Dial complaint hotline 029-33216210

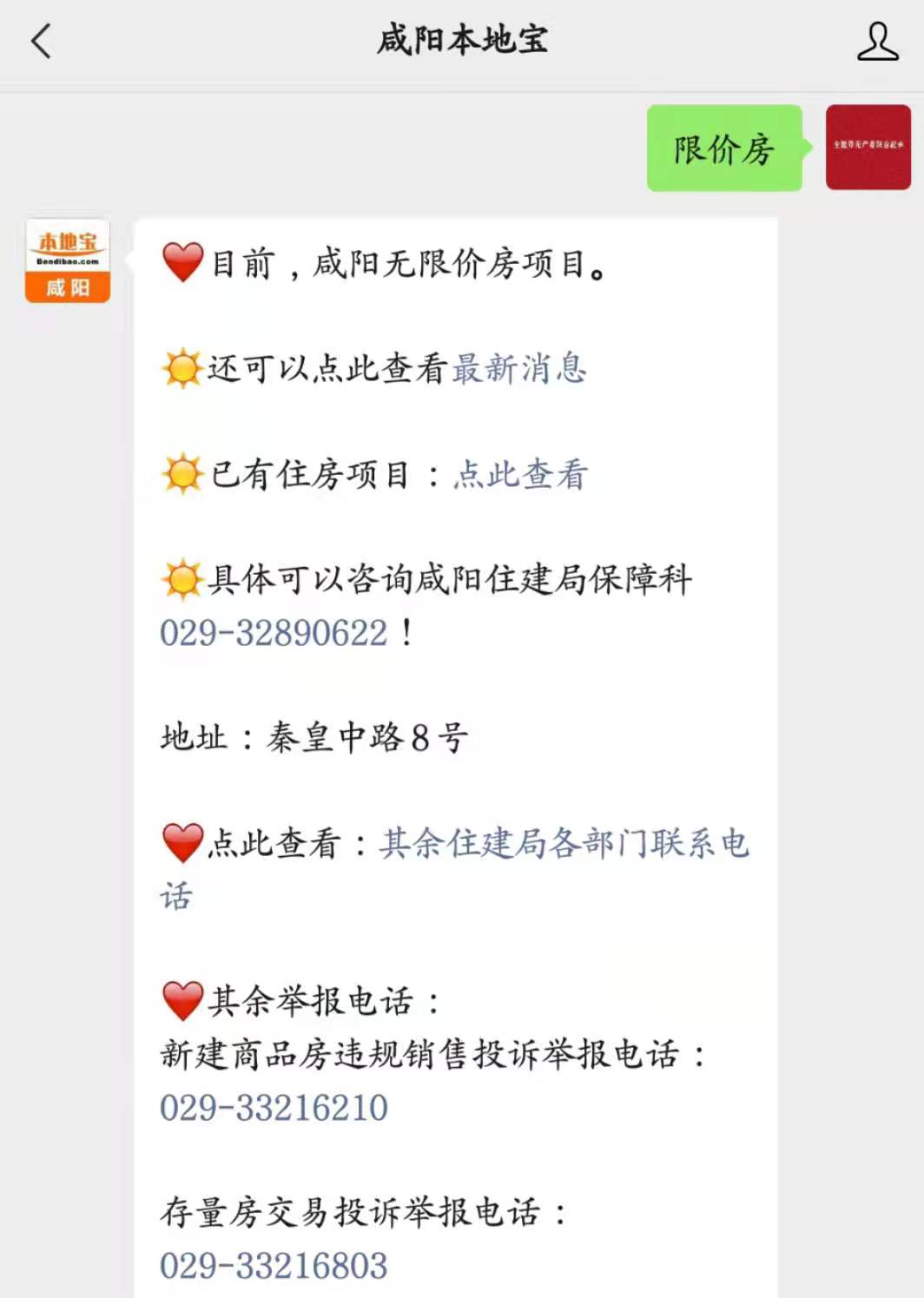[274, 1108]
